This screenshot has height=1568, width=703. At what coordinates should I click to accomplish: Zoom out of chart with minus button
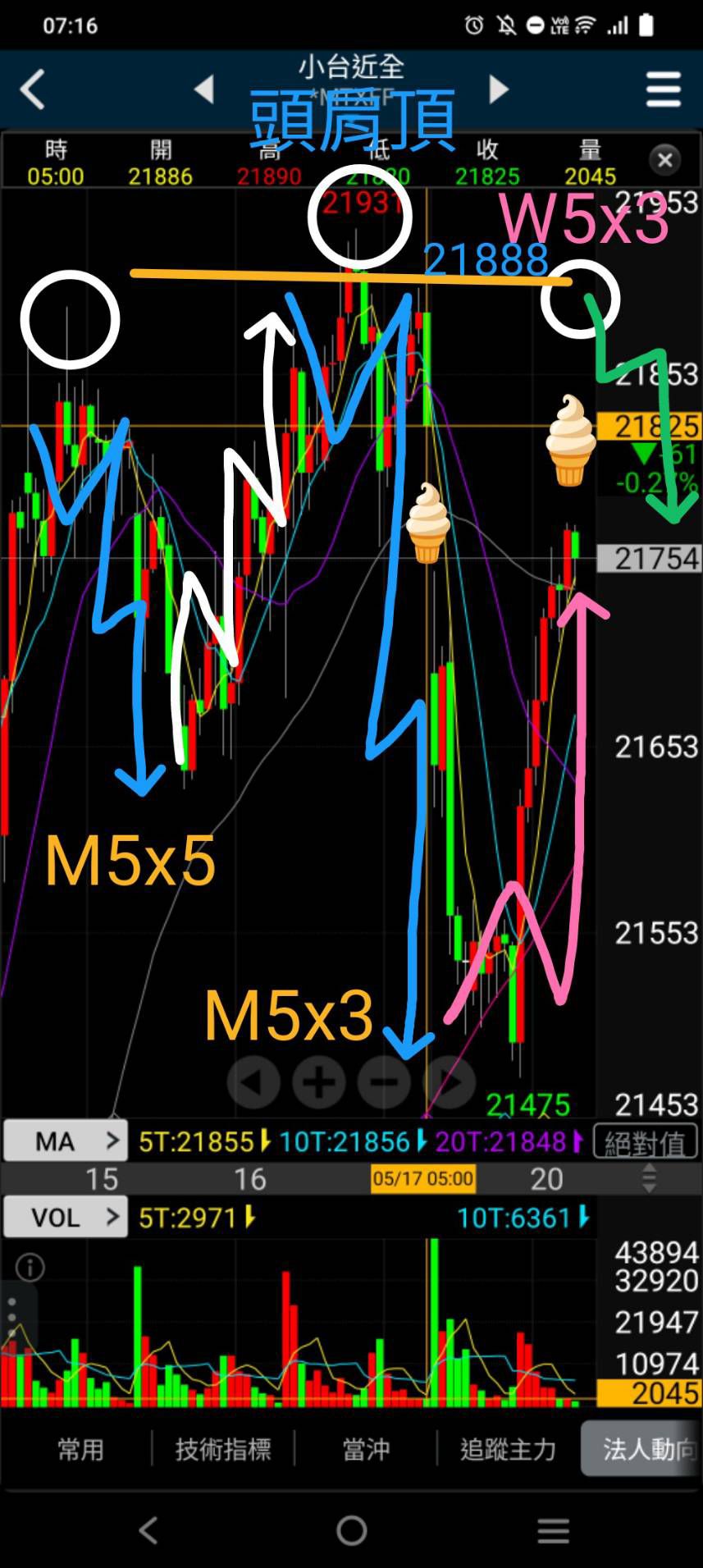tap(384, 1082)
